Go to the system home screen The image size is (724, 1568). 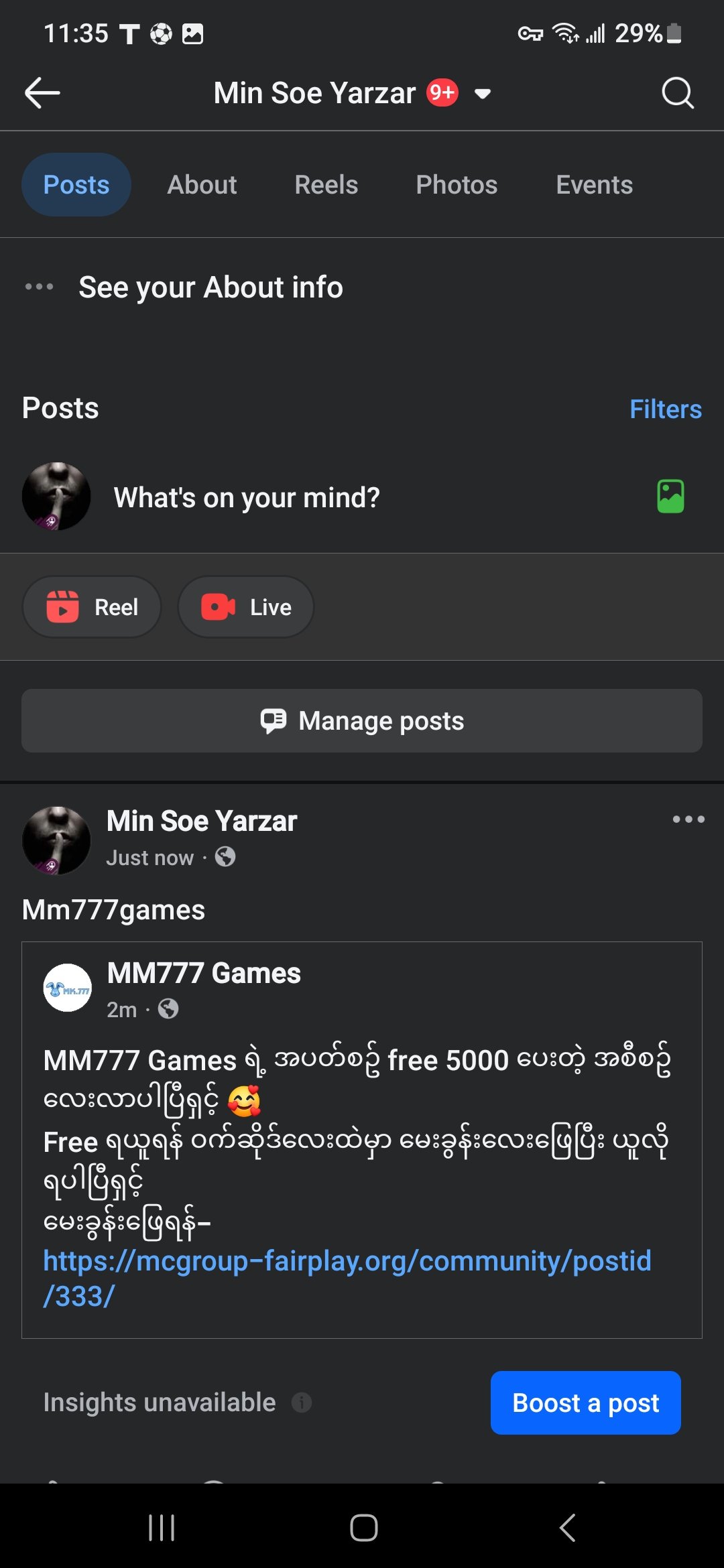[x=363, y=1528]
